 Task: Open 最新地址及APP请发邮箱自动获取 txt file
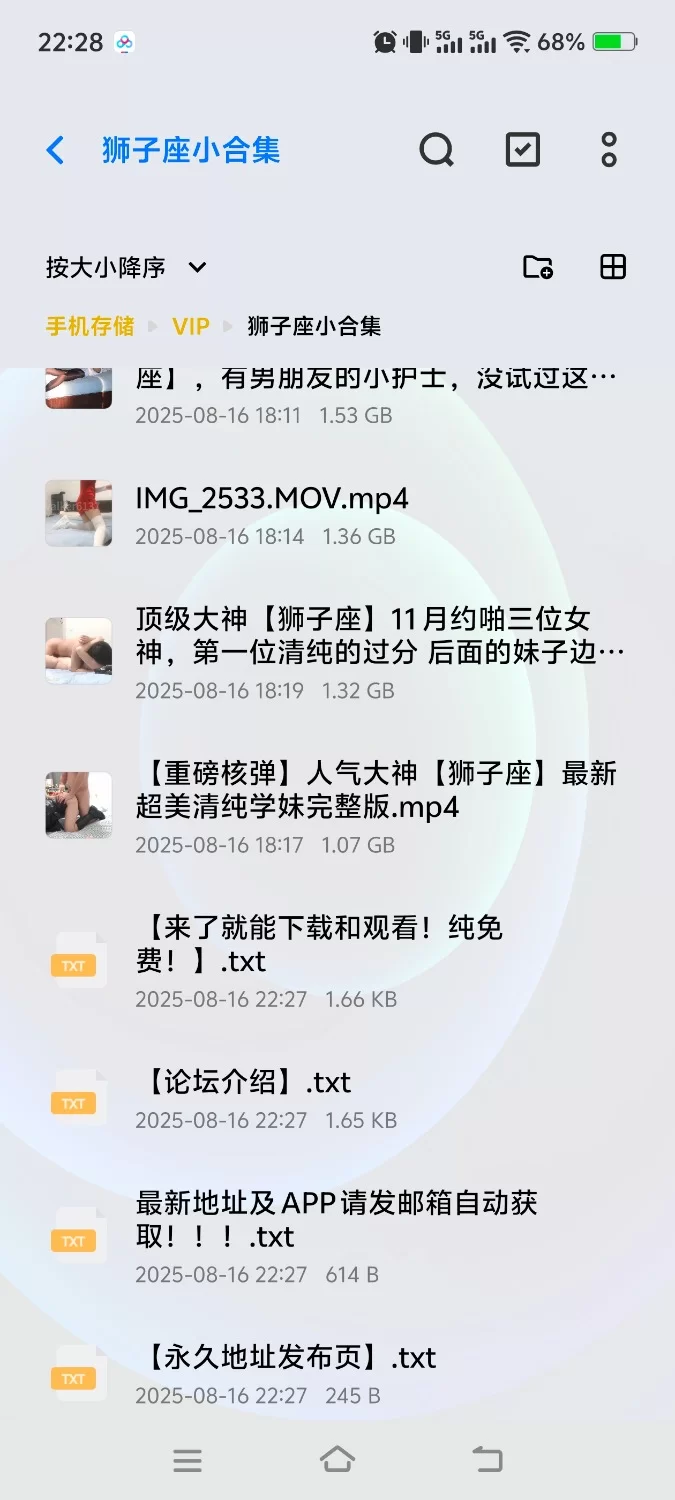coord(336,1219)
